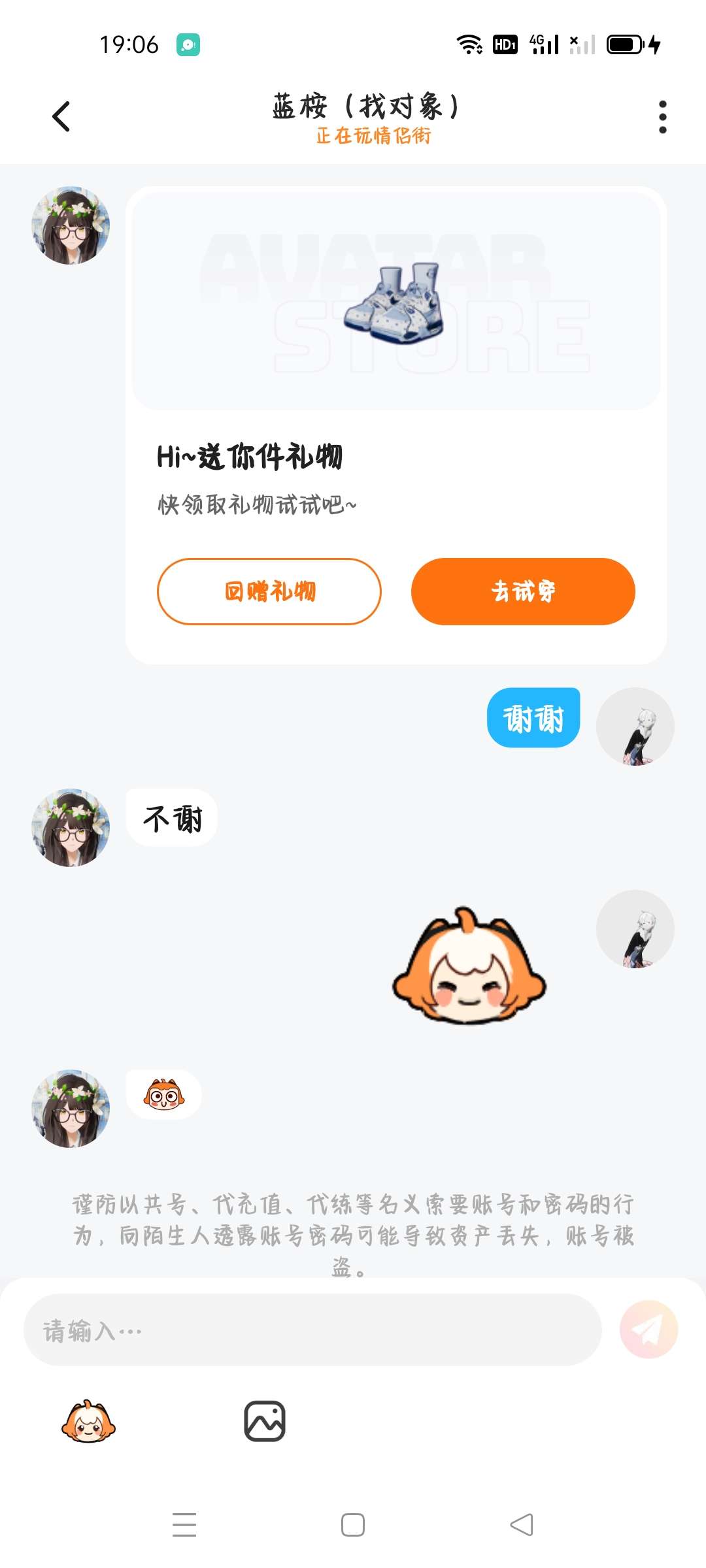Tap the system home button
The height and width of the screenshot is (1568, 706).
tap(353, 1525)
